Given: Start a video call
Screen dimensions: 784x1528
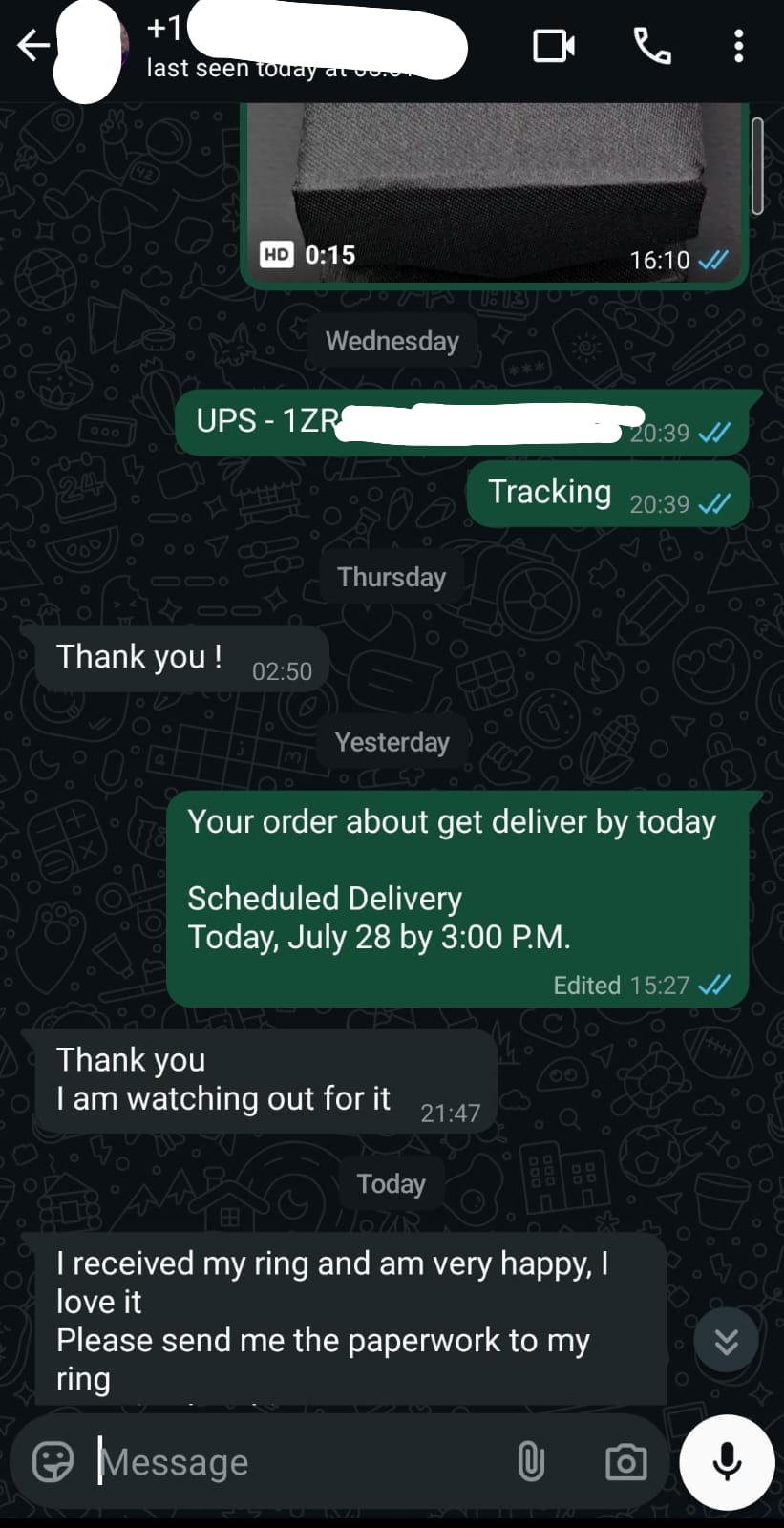Looking at the screenshot, I should pyautogui.click(x=553, y=46).
